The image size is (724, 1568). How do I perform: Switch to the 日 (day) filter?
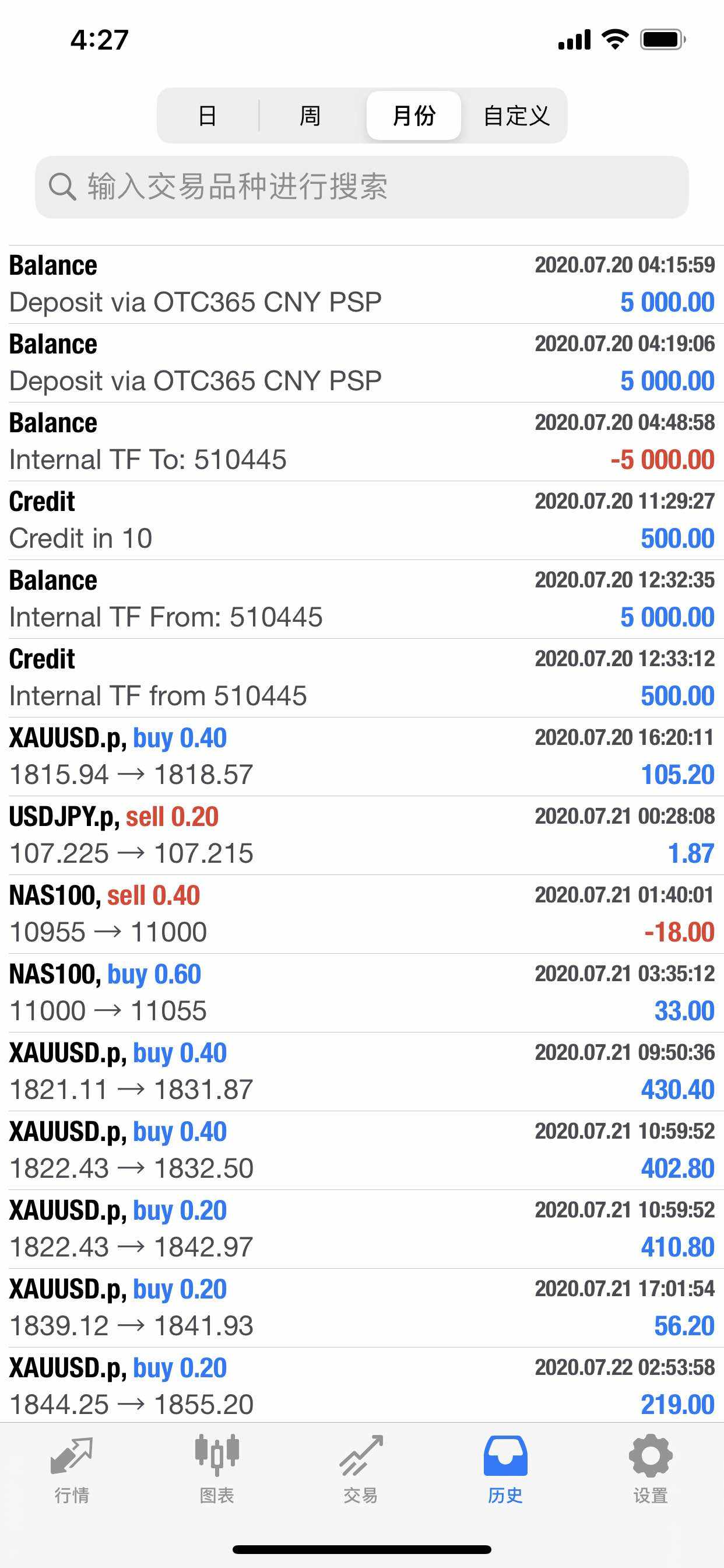click(x=208, y=116)
